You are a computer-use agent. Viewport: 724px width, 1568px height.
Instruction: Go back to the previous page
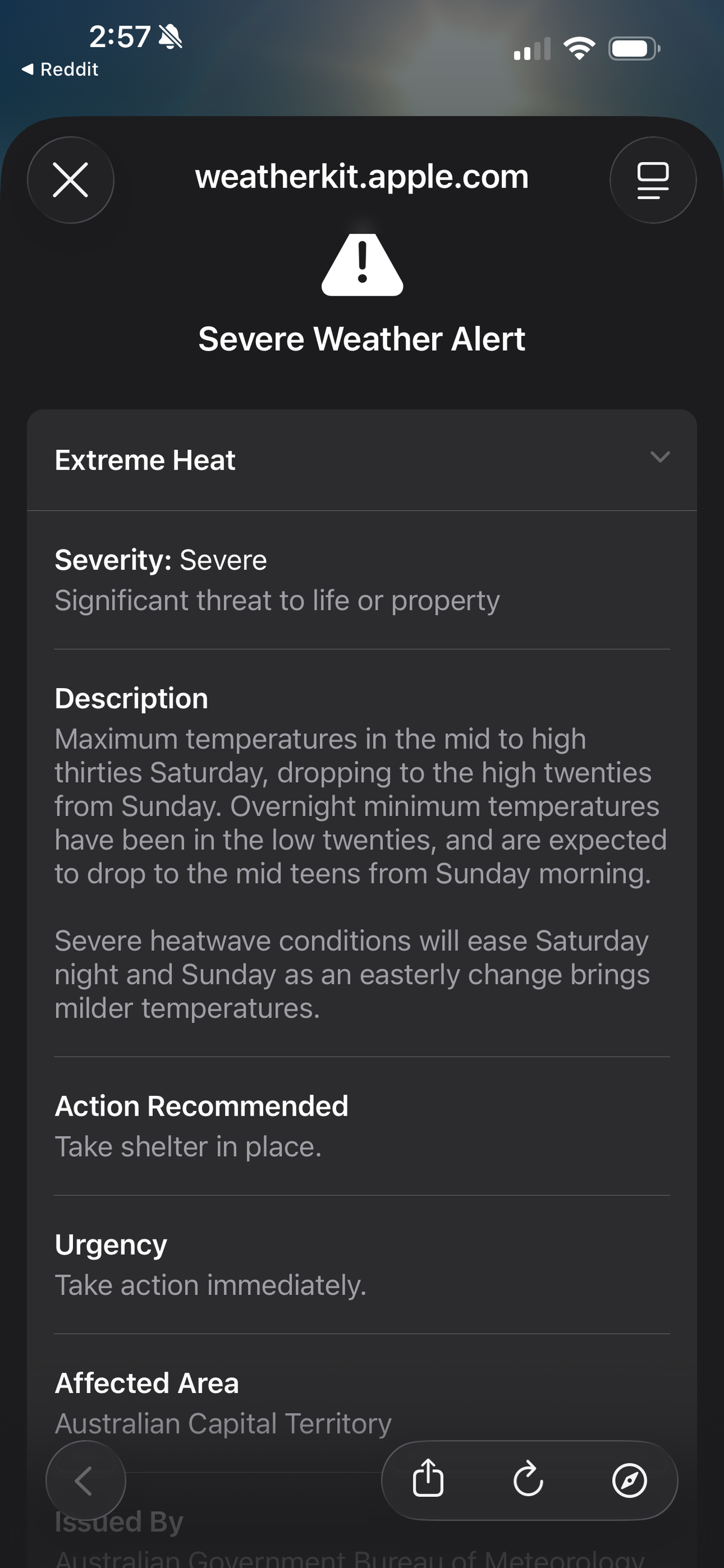[x=85, y=1481]
